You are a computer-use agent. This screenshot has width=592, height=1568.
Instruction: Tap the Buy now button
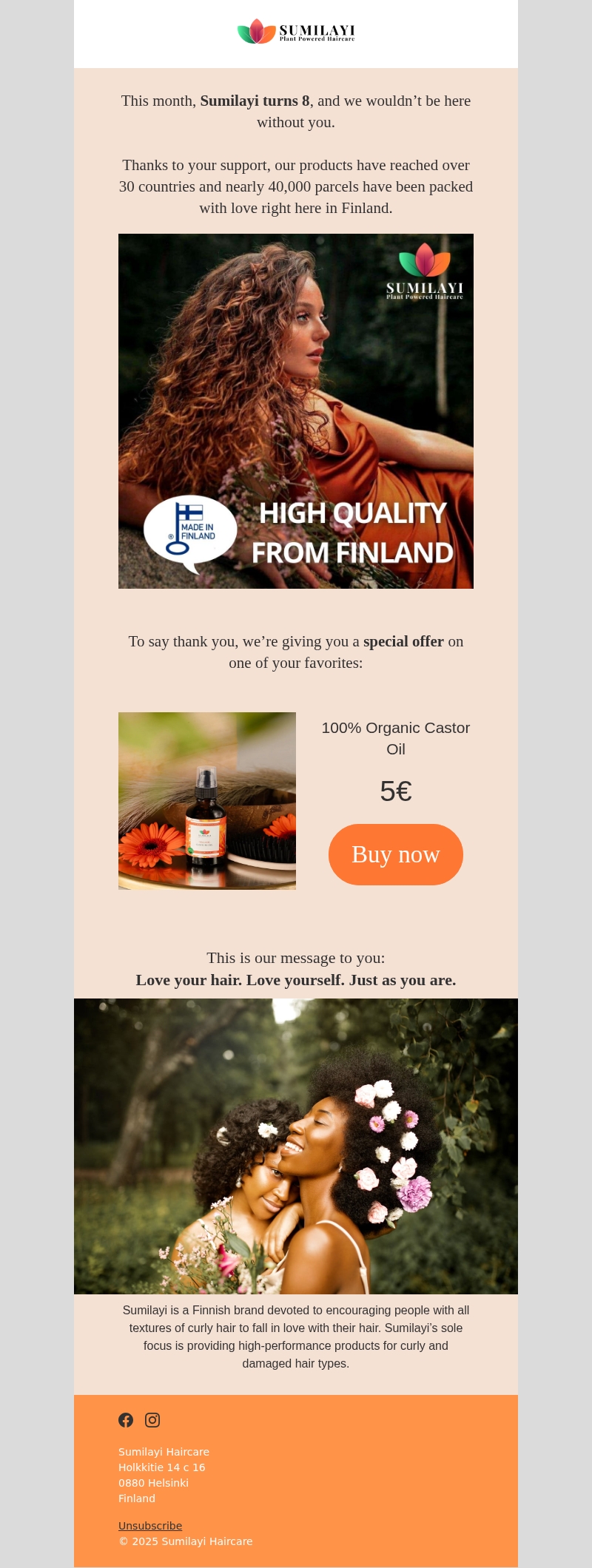point(396,854)
